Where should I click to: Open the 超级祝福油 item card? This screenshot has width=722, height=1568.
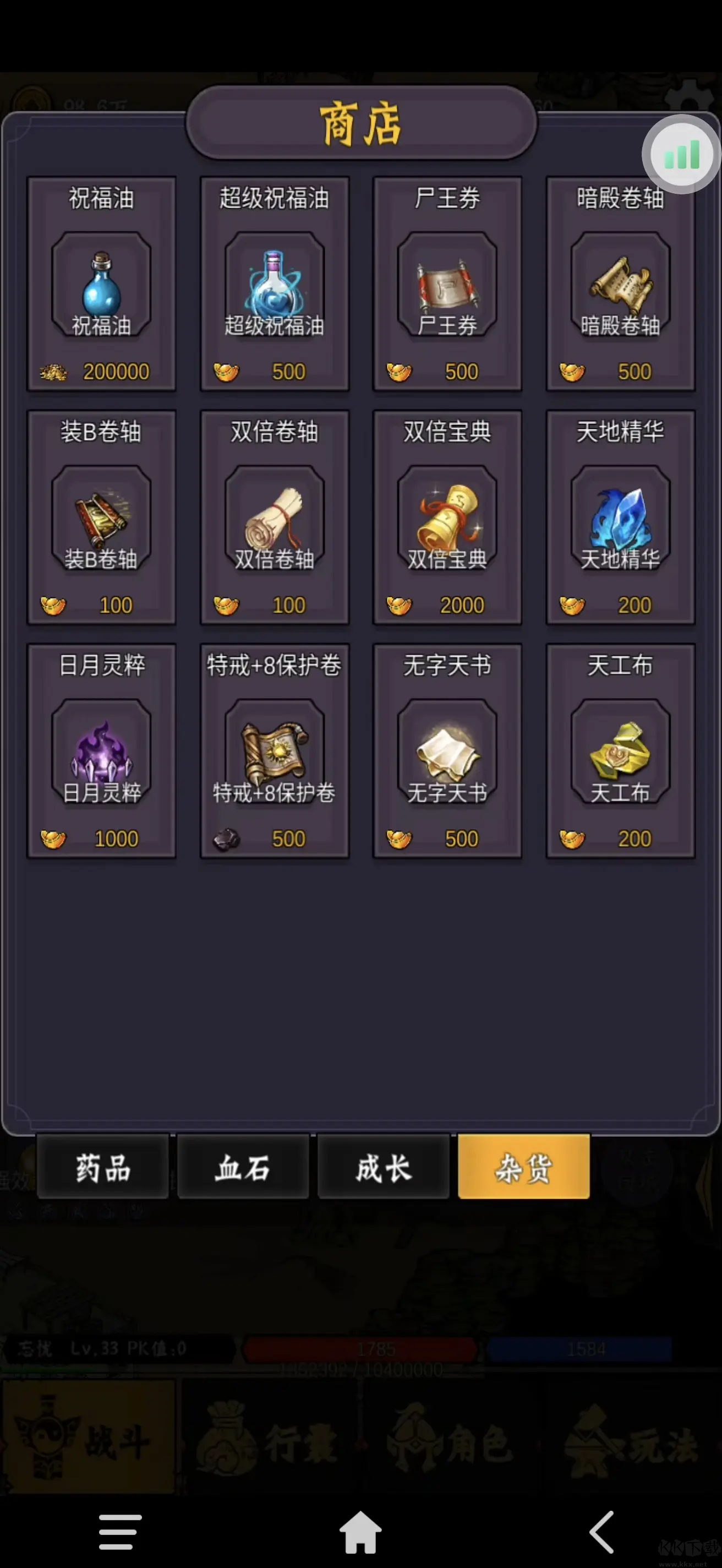(x=274, y=284)
